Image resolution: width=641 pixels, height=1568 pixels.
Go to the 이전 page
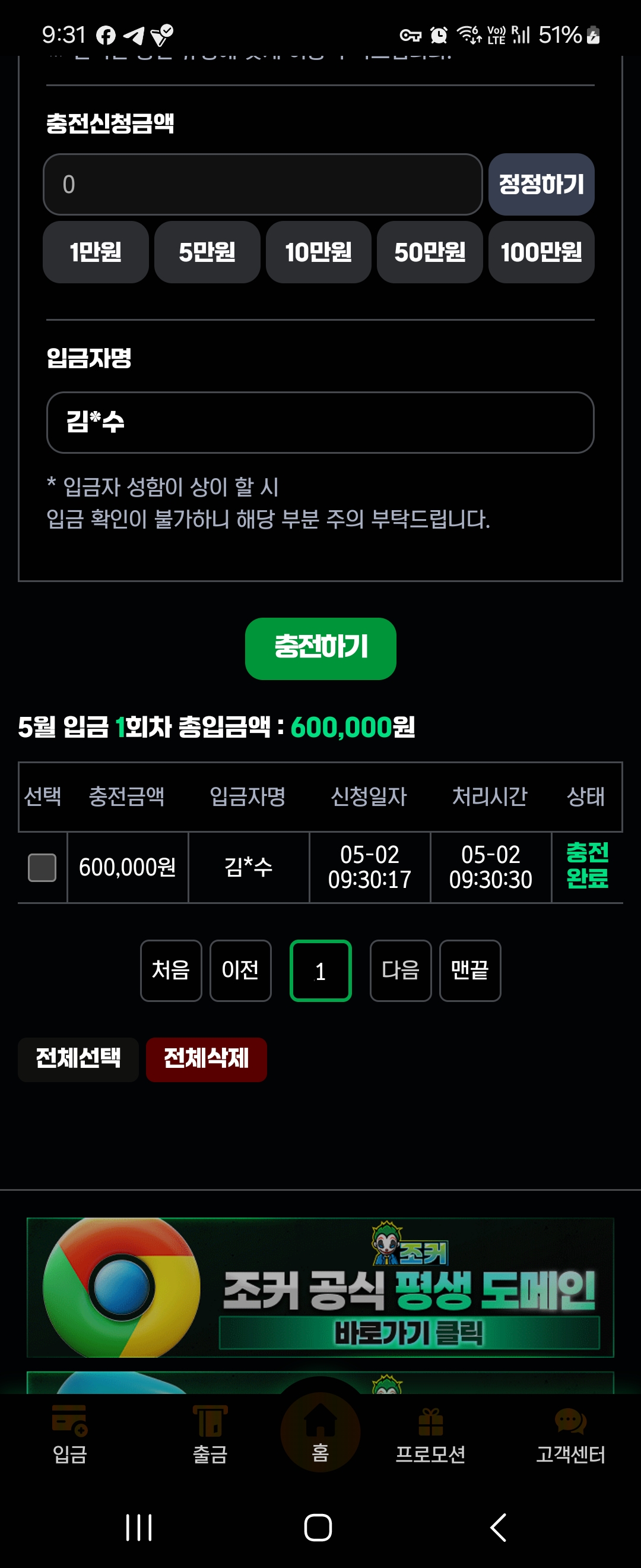click(x=240, y=970)
